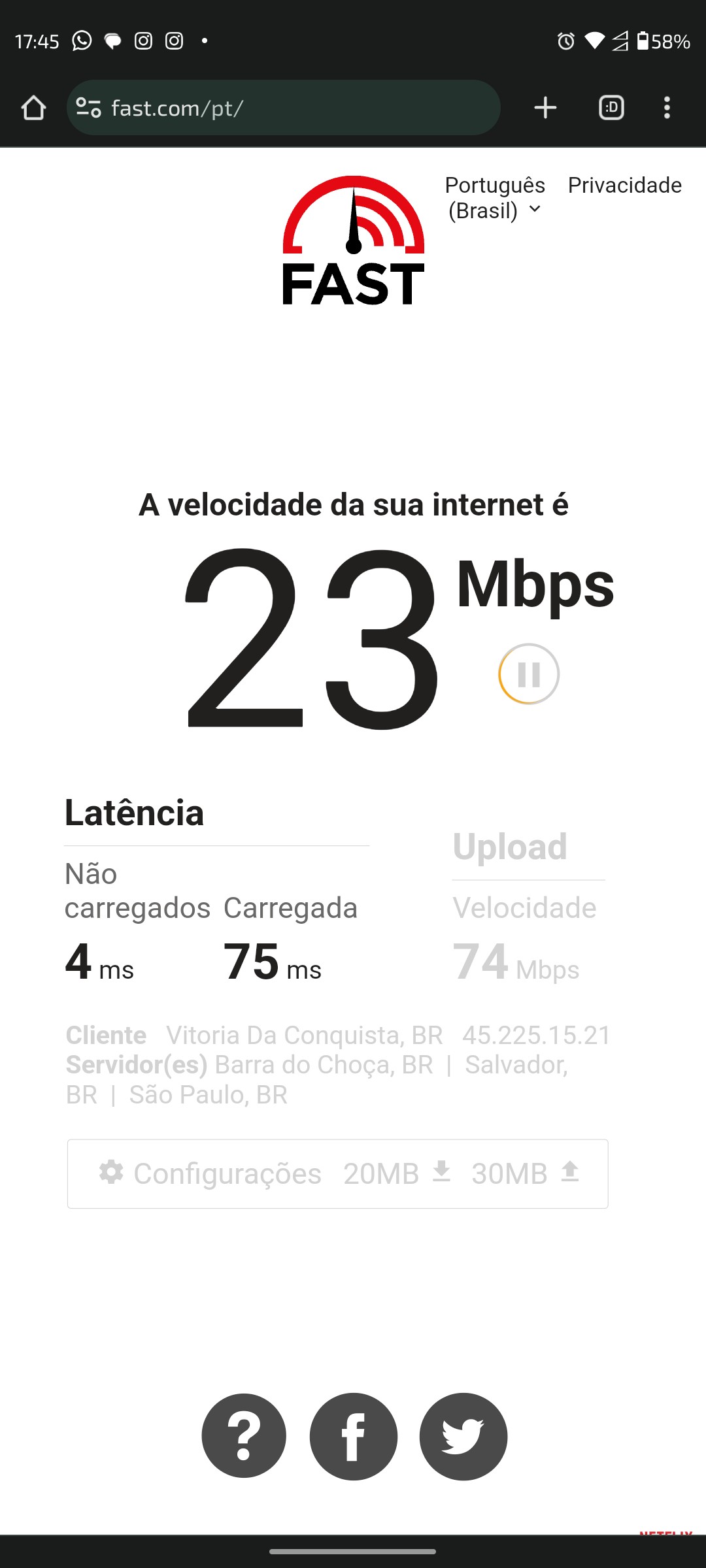Viewport: 706px width, 1568px height.
Task: Show the open tabs switcher
Action: [611, 108]
